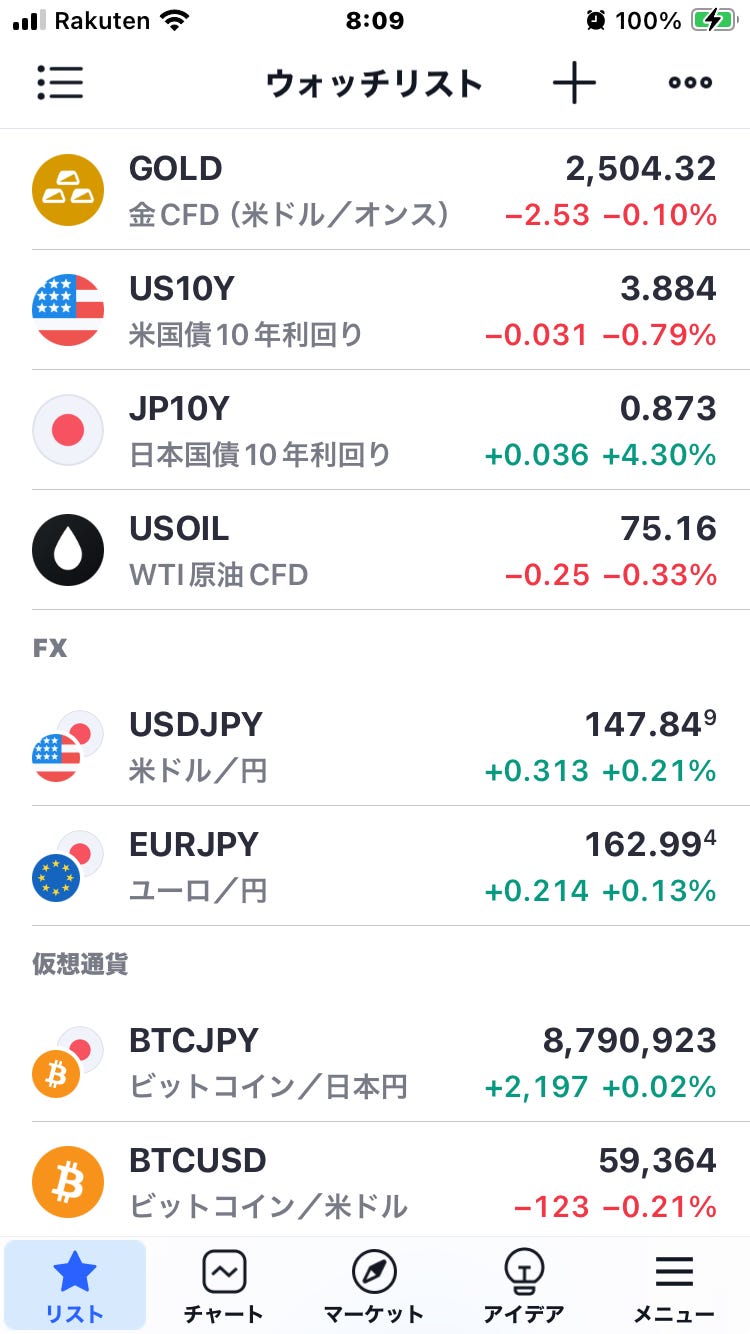Switch to the チャート tab

point(224,1286)
